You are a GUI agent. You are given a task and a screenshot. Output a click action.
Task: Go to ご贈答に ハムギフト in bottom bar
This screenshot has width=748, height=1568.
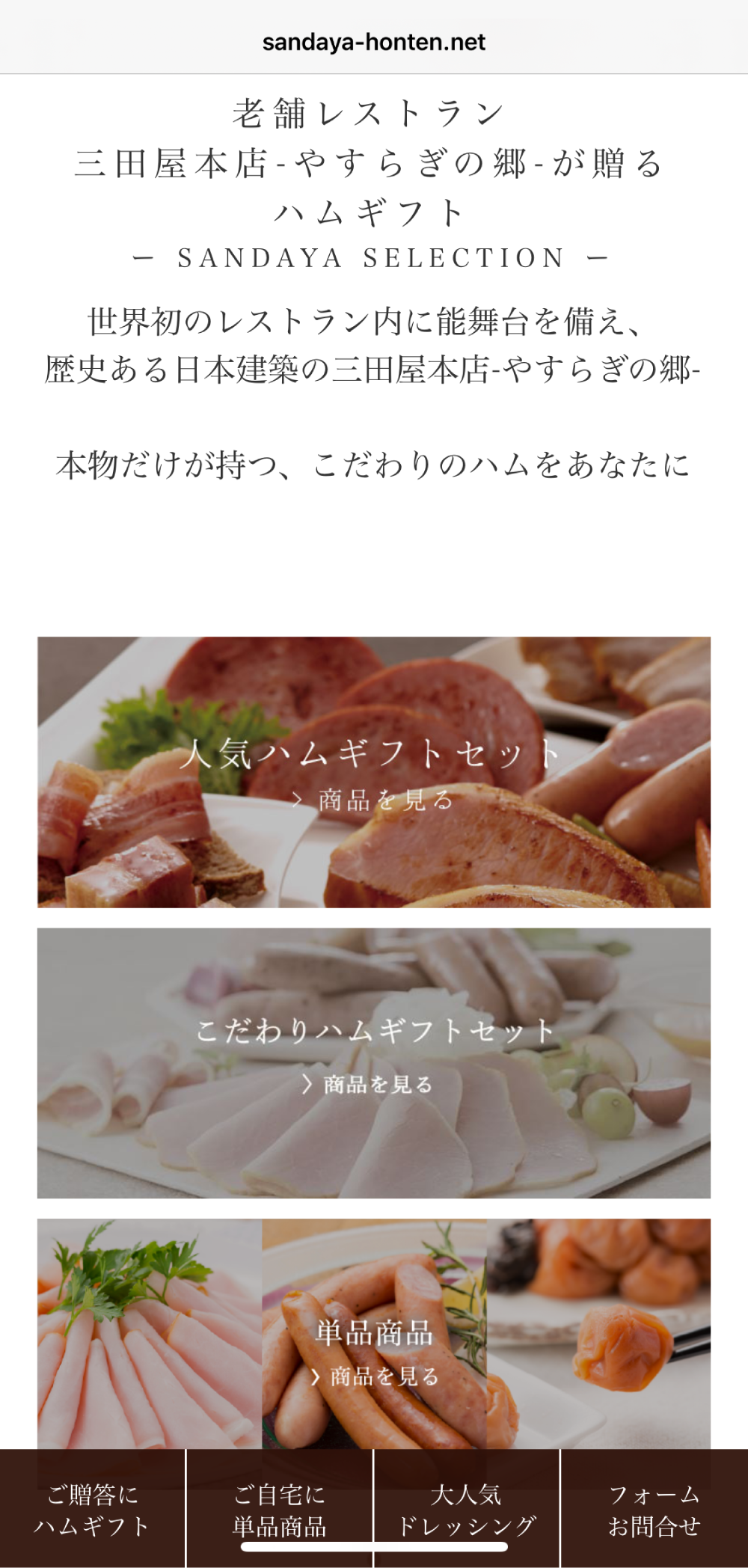click(93, 1510)
